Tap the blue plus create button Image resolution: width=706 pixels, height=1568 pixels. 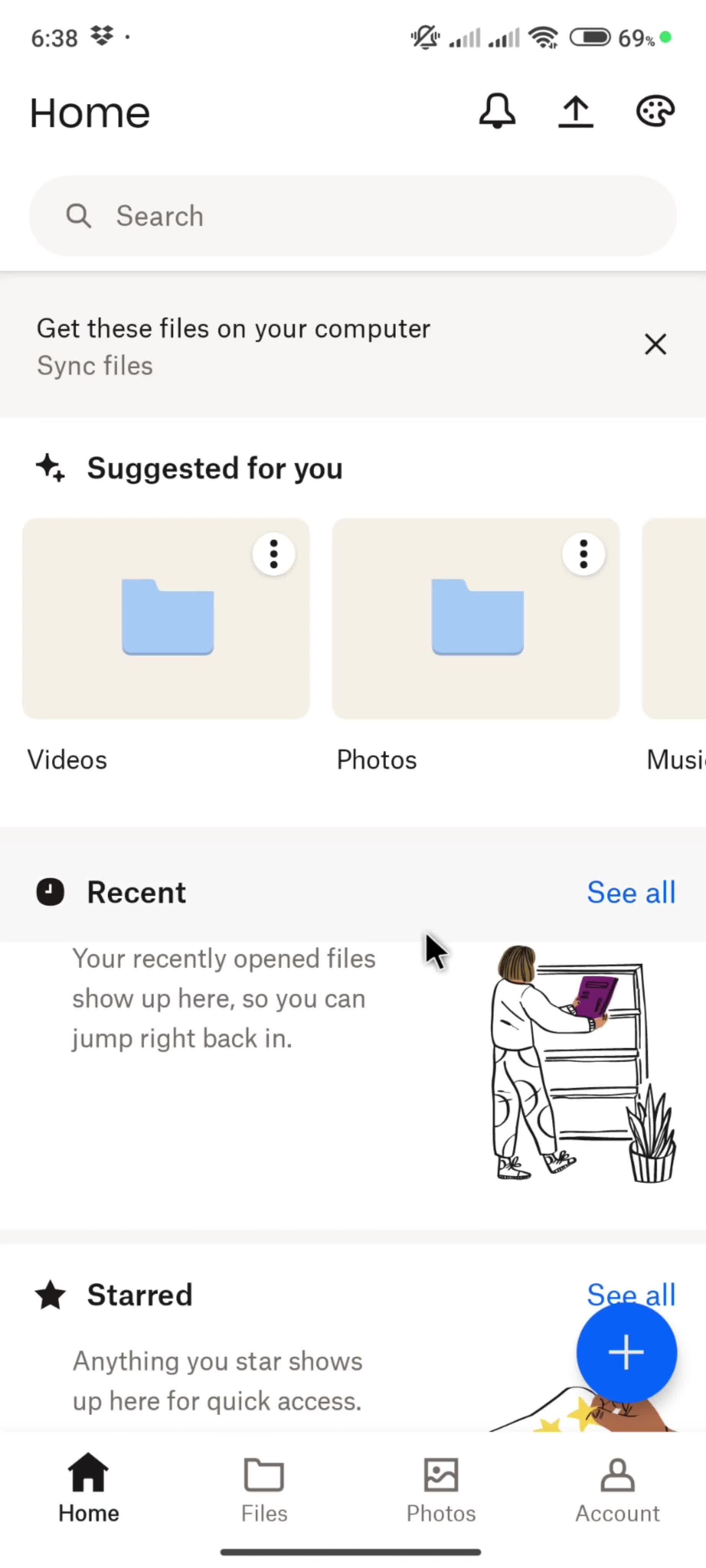(626, 1352)
